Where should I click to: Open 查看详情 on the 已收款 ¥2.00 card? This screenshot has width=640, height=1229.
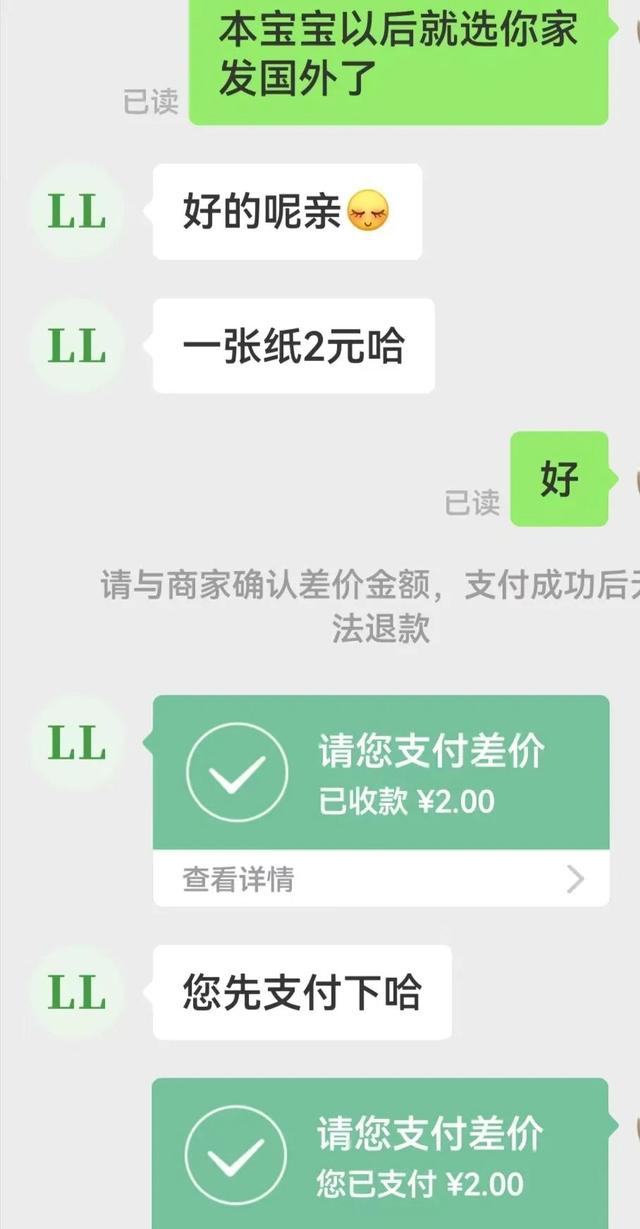click(380, 879)
